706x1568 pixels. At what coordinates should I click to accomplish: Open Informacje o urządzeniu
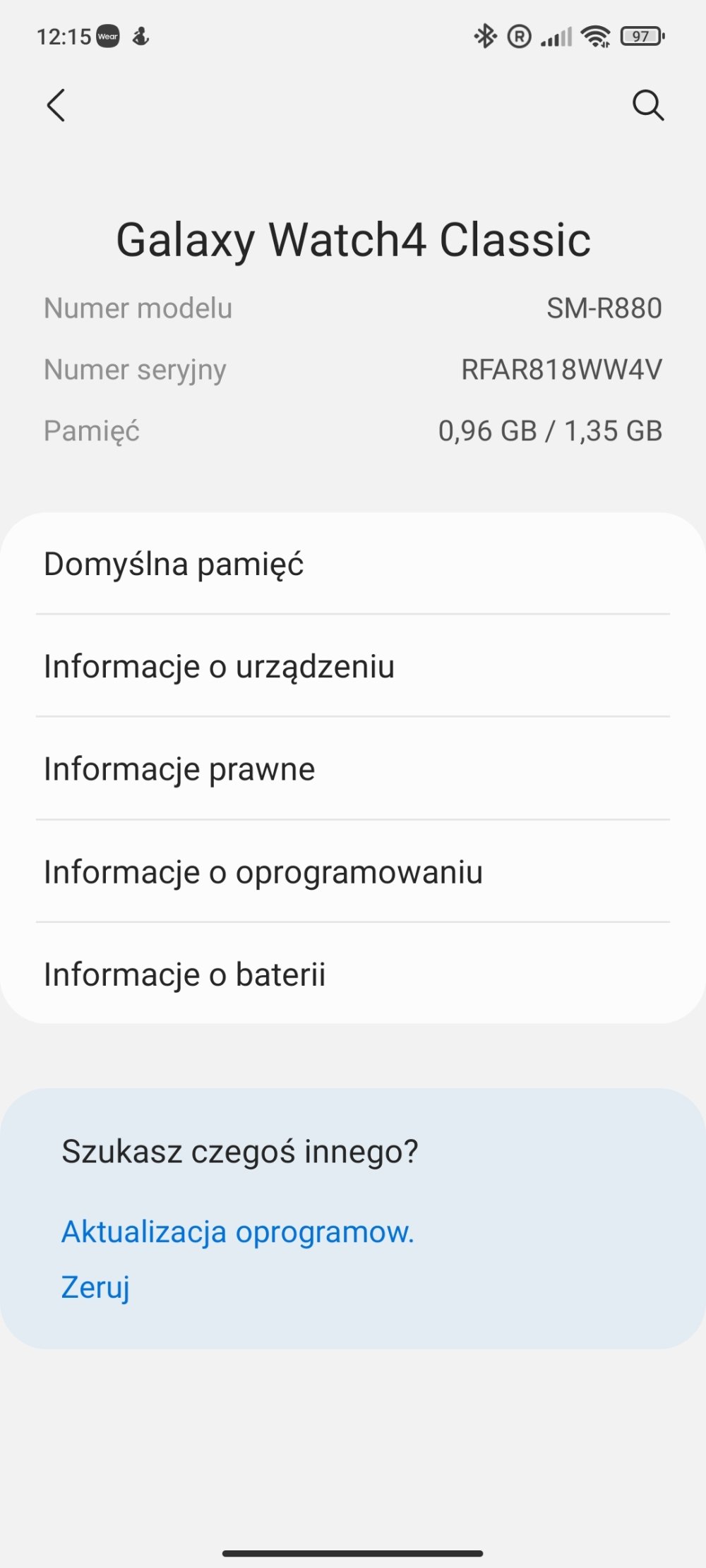tap(353, 666)
